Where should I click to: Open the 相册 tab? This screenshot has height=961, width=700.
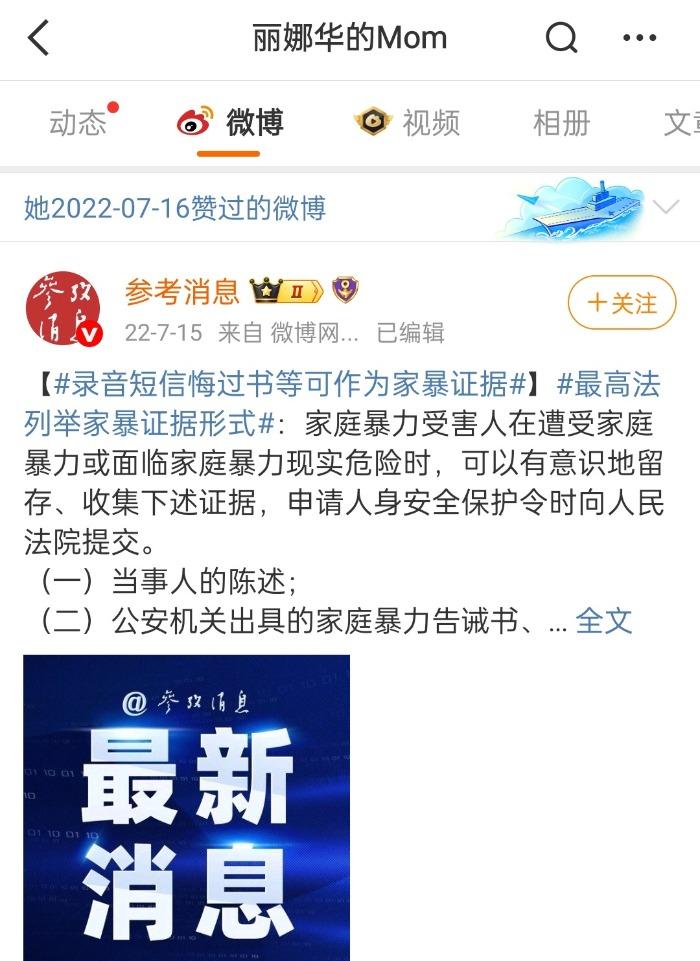pyautogui.click(x=561, y=123)
